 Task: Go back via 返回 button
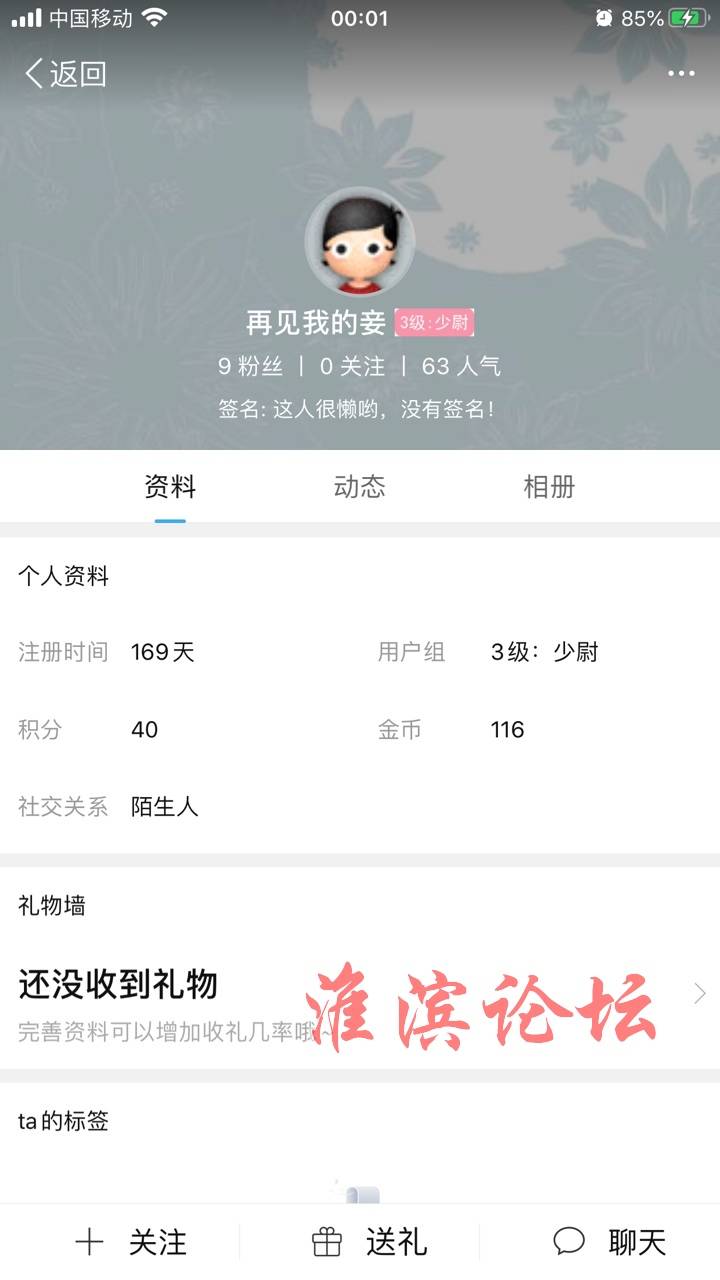[x=66, y=74]
